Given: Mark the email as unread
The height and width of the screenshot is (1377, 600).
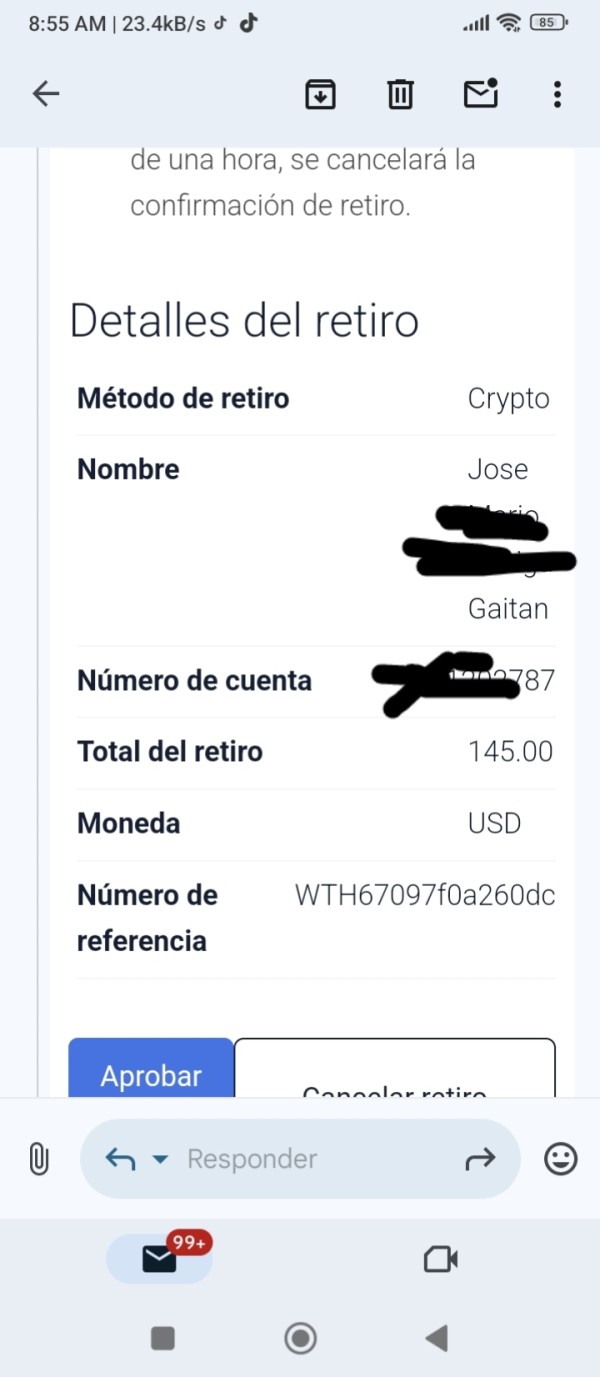Looking at the screenshot, I should 481,93.
